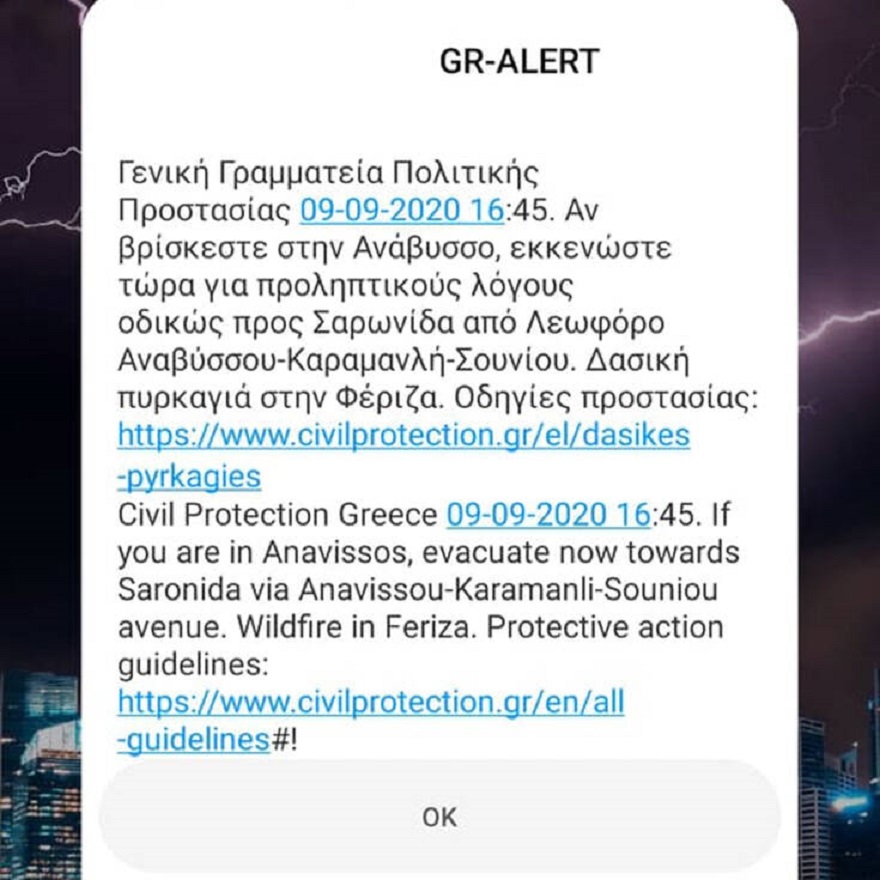Tap the date link after Civil Protection Greece
Screen dimensions: 880x880
[548, 515]
